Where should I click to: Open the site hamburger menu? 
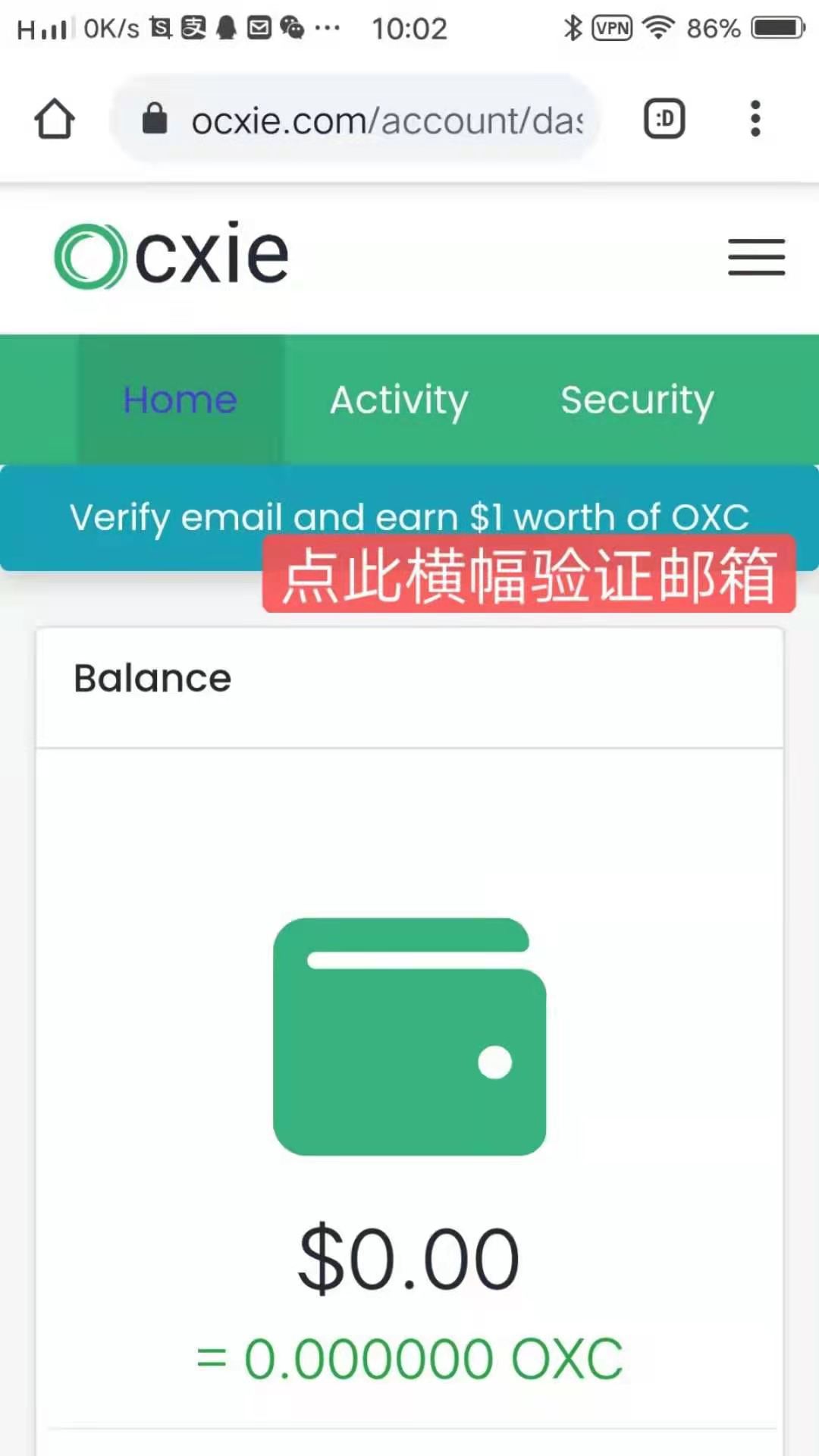[x=756, y=256]
